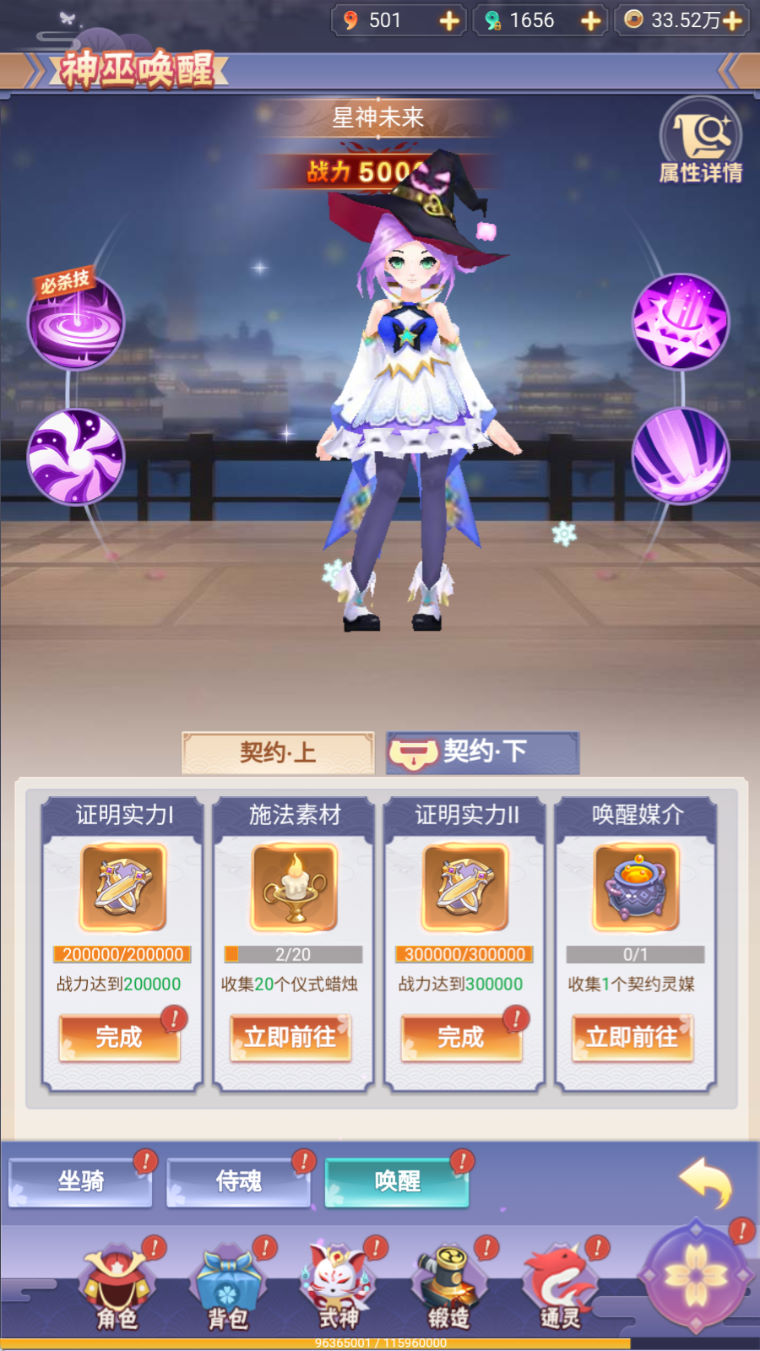Open the 侍魂 tab

[x=238, y=1181]
